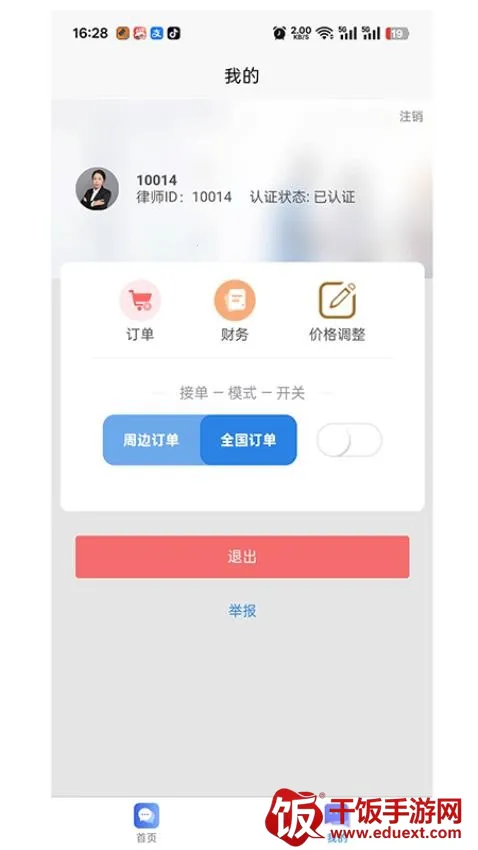Open the 举报 report link
The image size is (478, 850).
click(x=242, y=611)
